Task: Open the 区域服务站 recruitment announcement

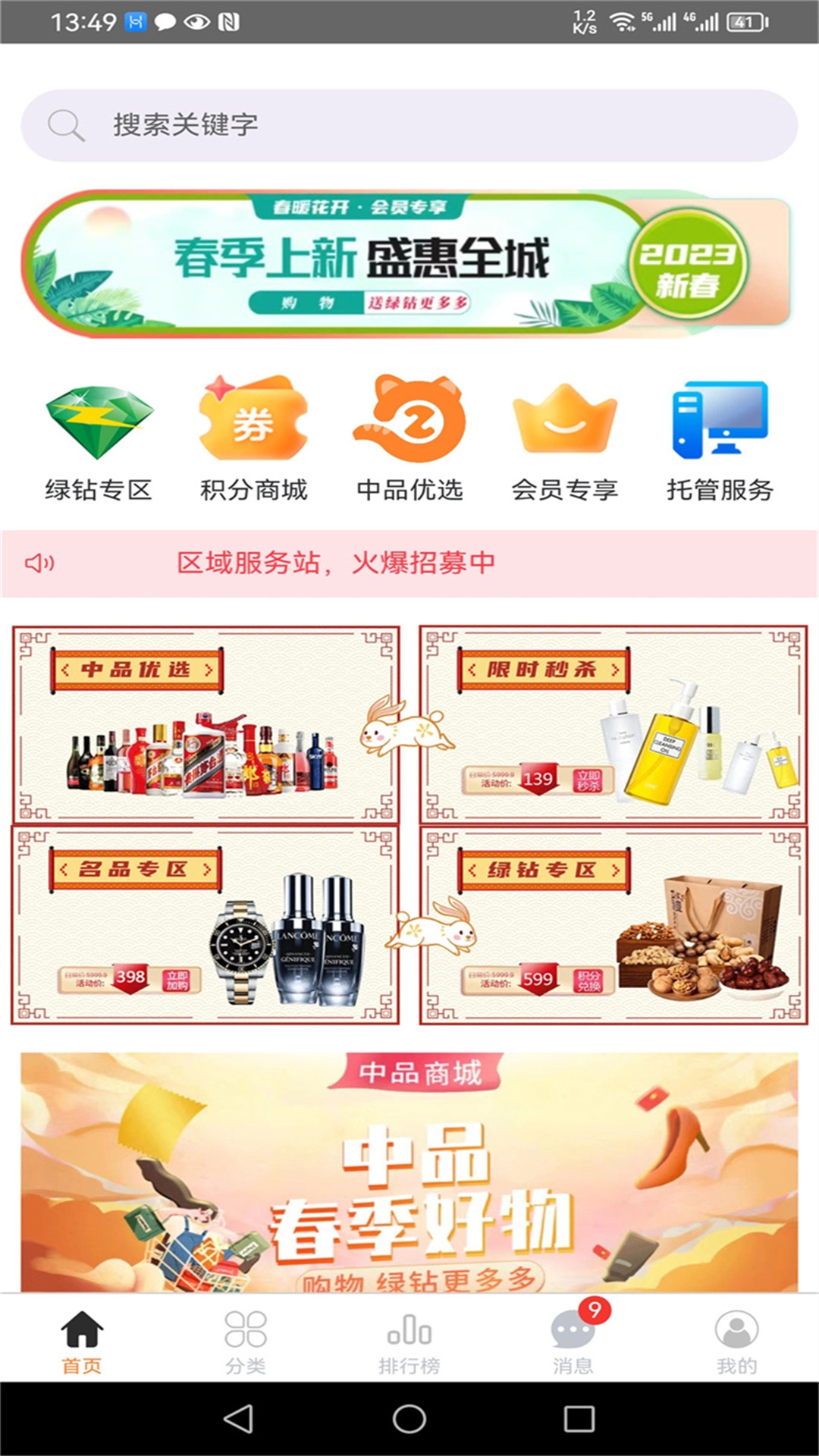Action: 337,561
